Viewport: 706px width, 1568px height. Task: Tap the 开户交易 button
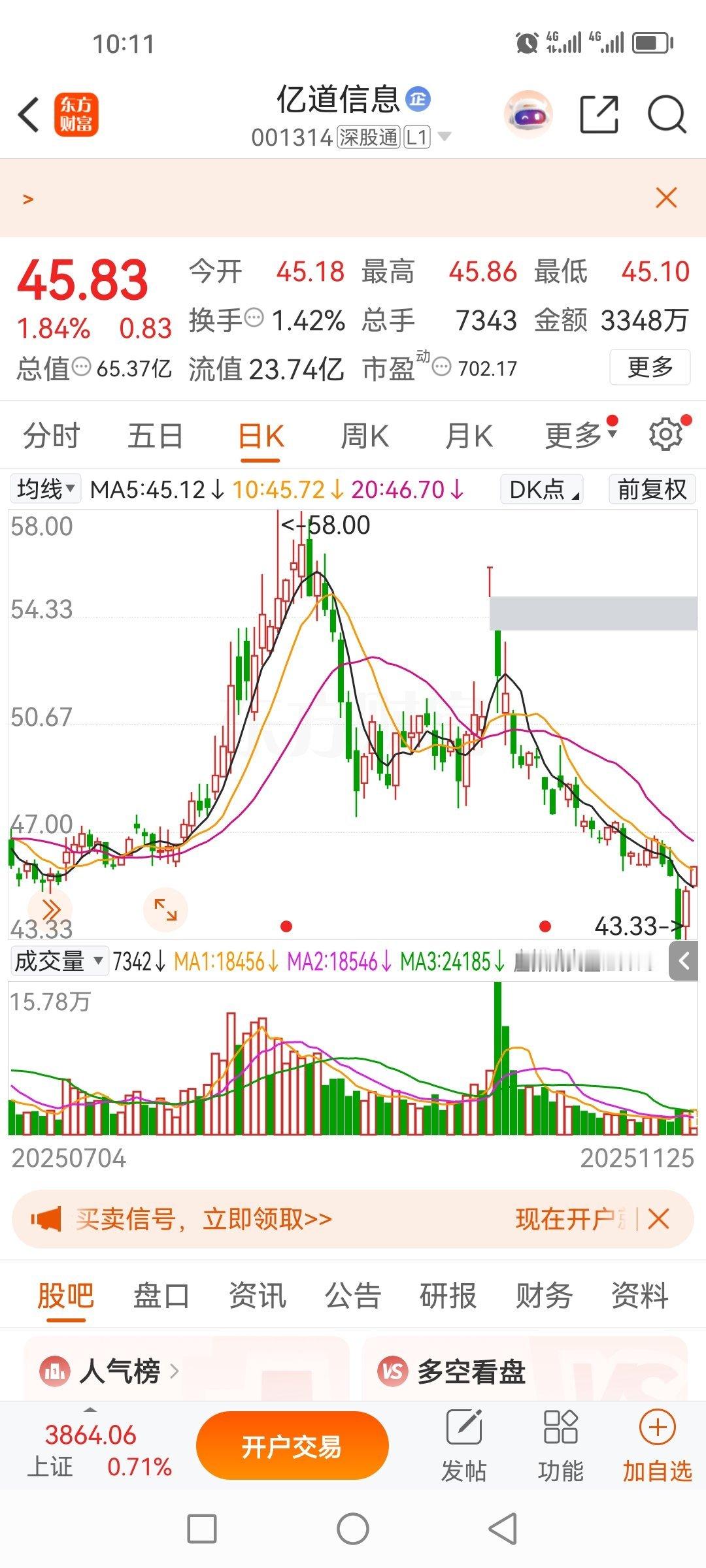(293, 1445)
